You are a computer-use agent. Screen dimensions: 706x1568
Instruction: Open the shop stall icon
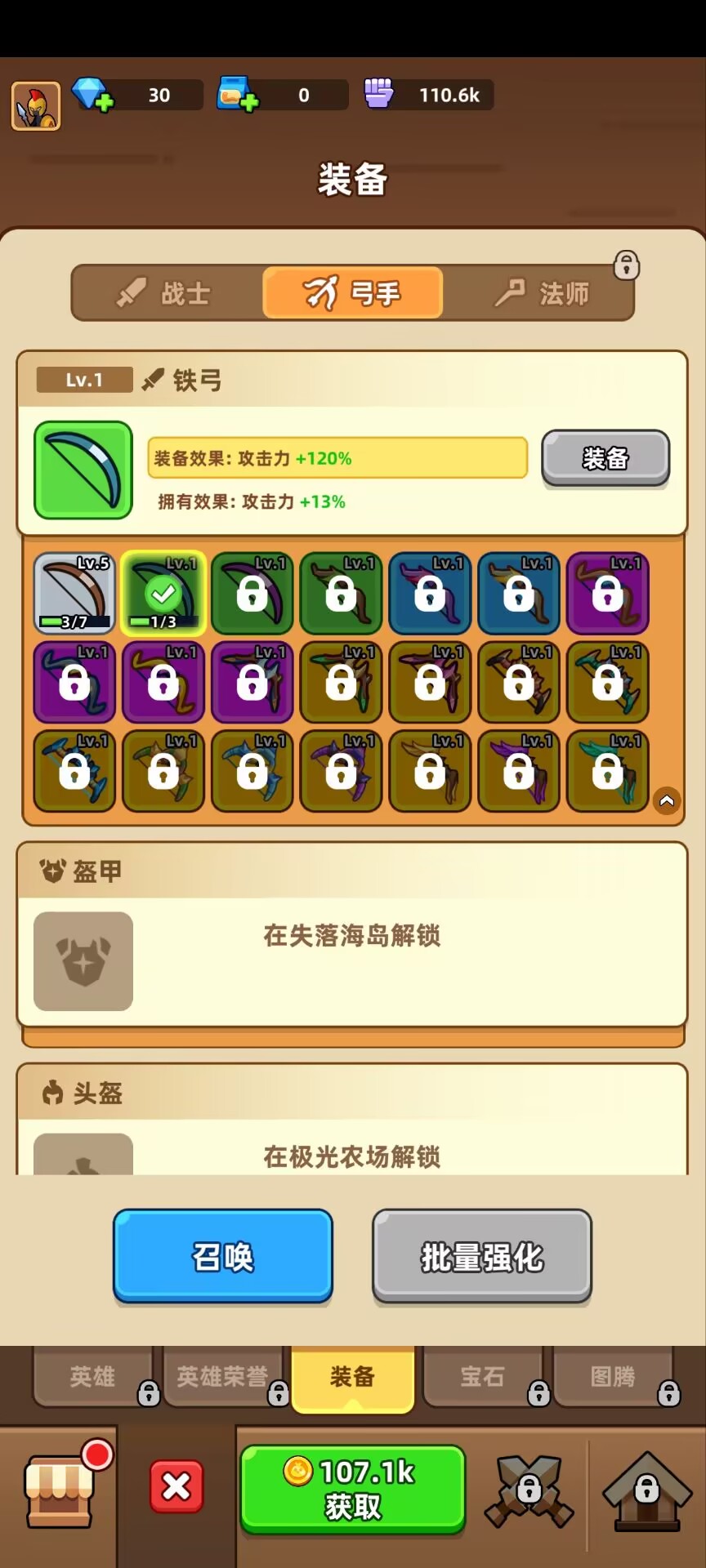point(60,1490)
